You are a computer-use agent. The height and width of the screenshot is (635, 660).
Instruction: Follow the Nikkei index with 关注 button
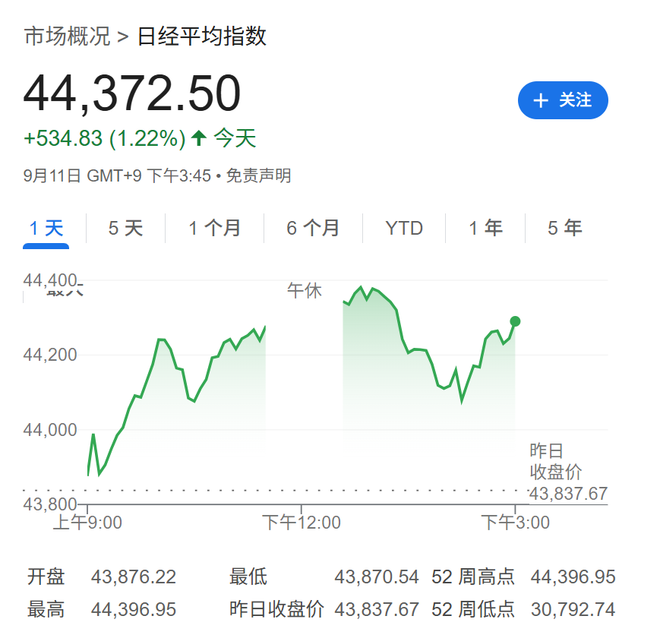click(563, 100)
